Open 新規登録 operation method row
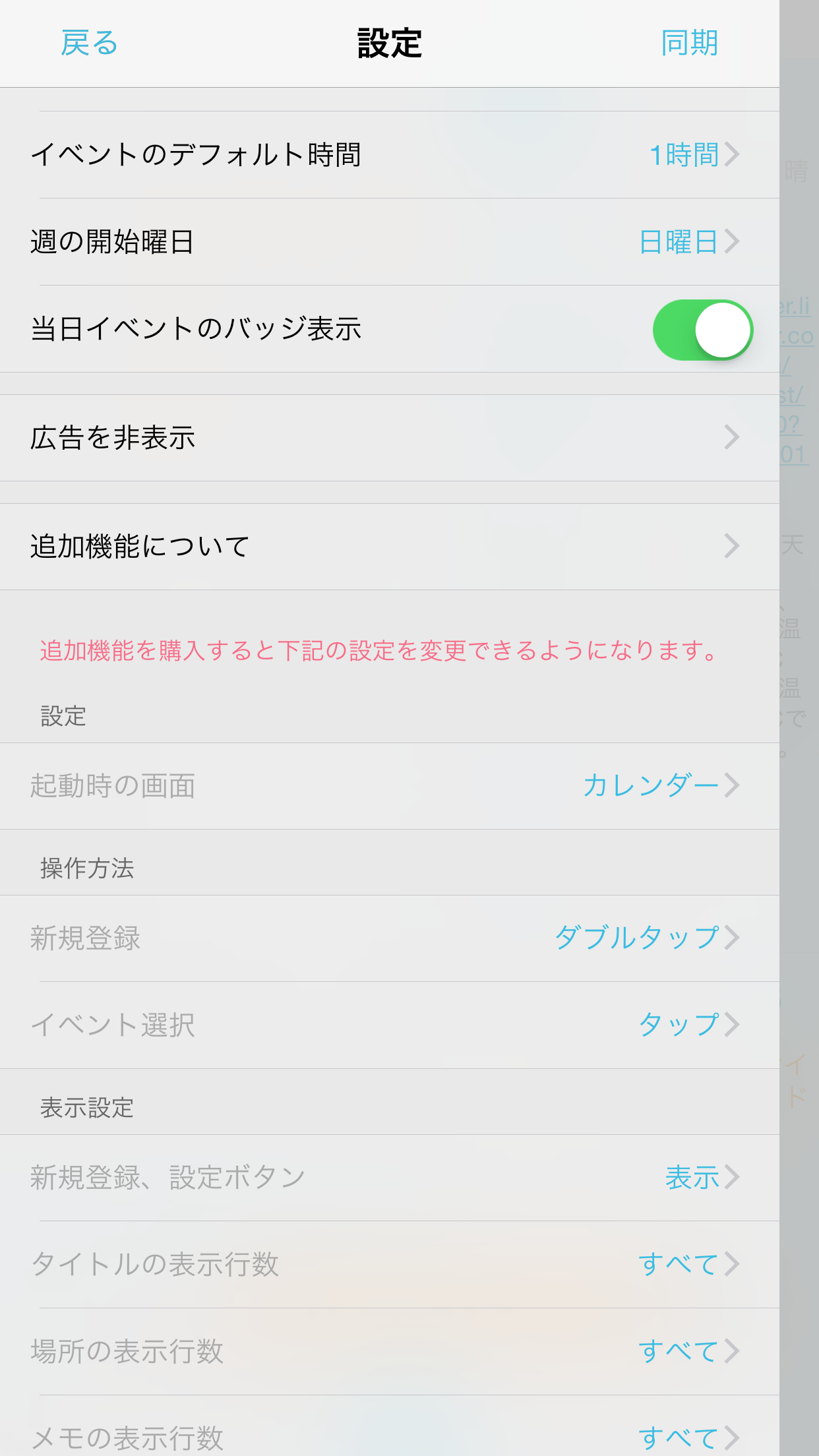The height and width of the screenshot is (1456, 819). [389, 938]
